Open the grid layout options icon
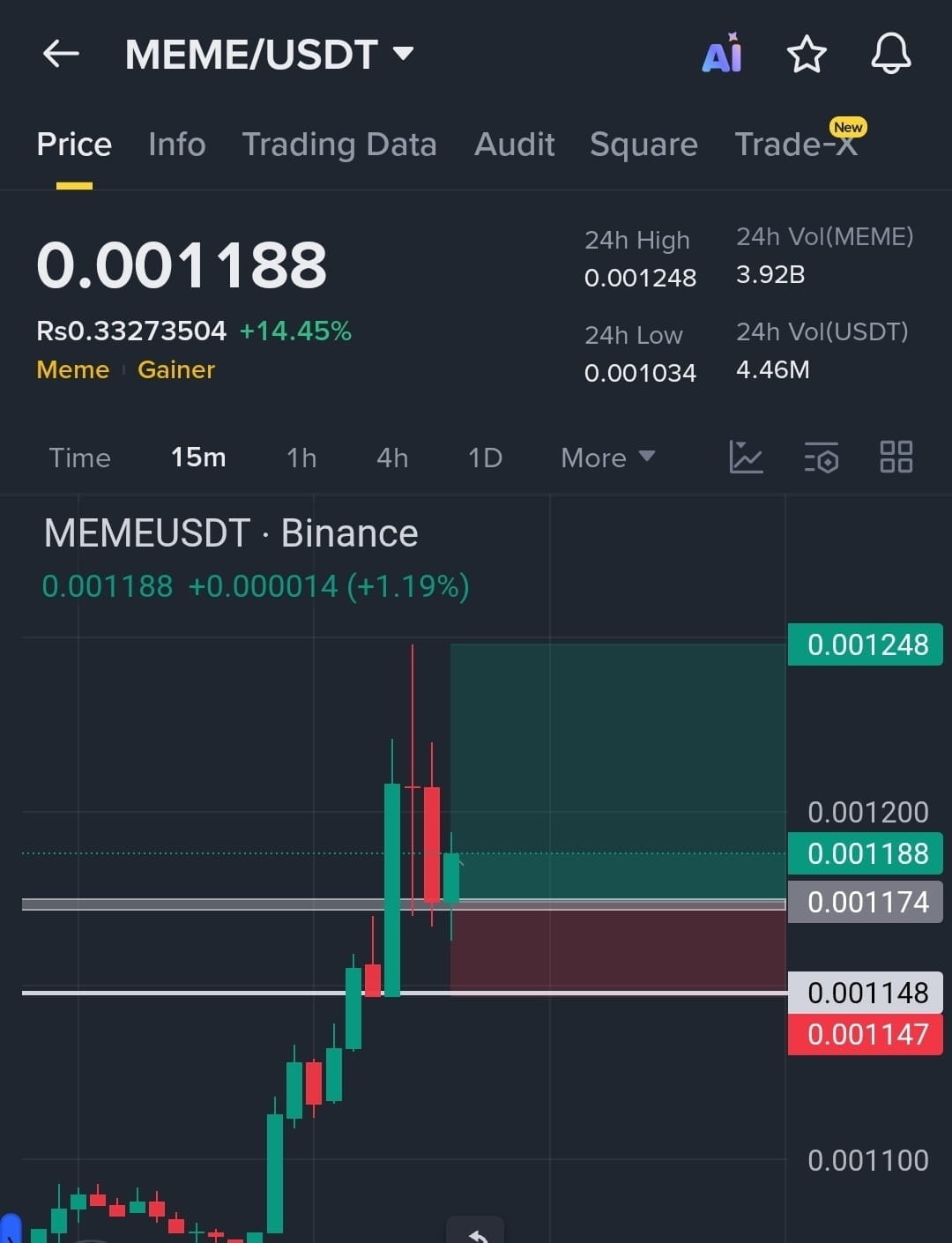This screenshot has width=952, height=1243. click(896, 457)
